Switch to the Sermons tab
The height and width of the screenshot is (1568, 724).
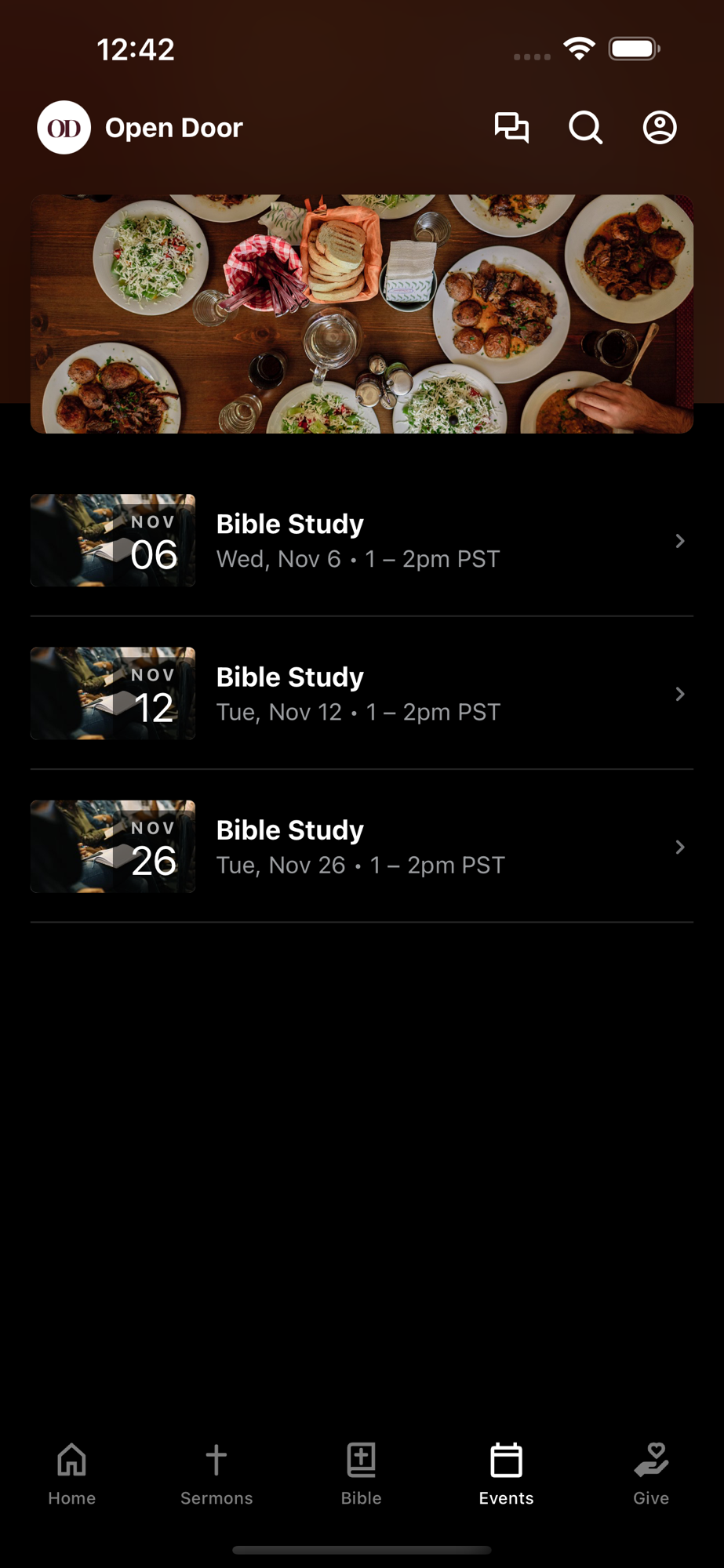[x=216, y=1474]
